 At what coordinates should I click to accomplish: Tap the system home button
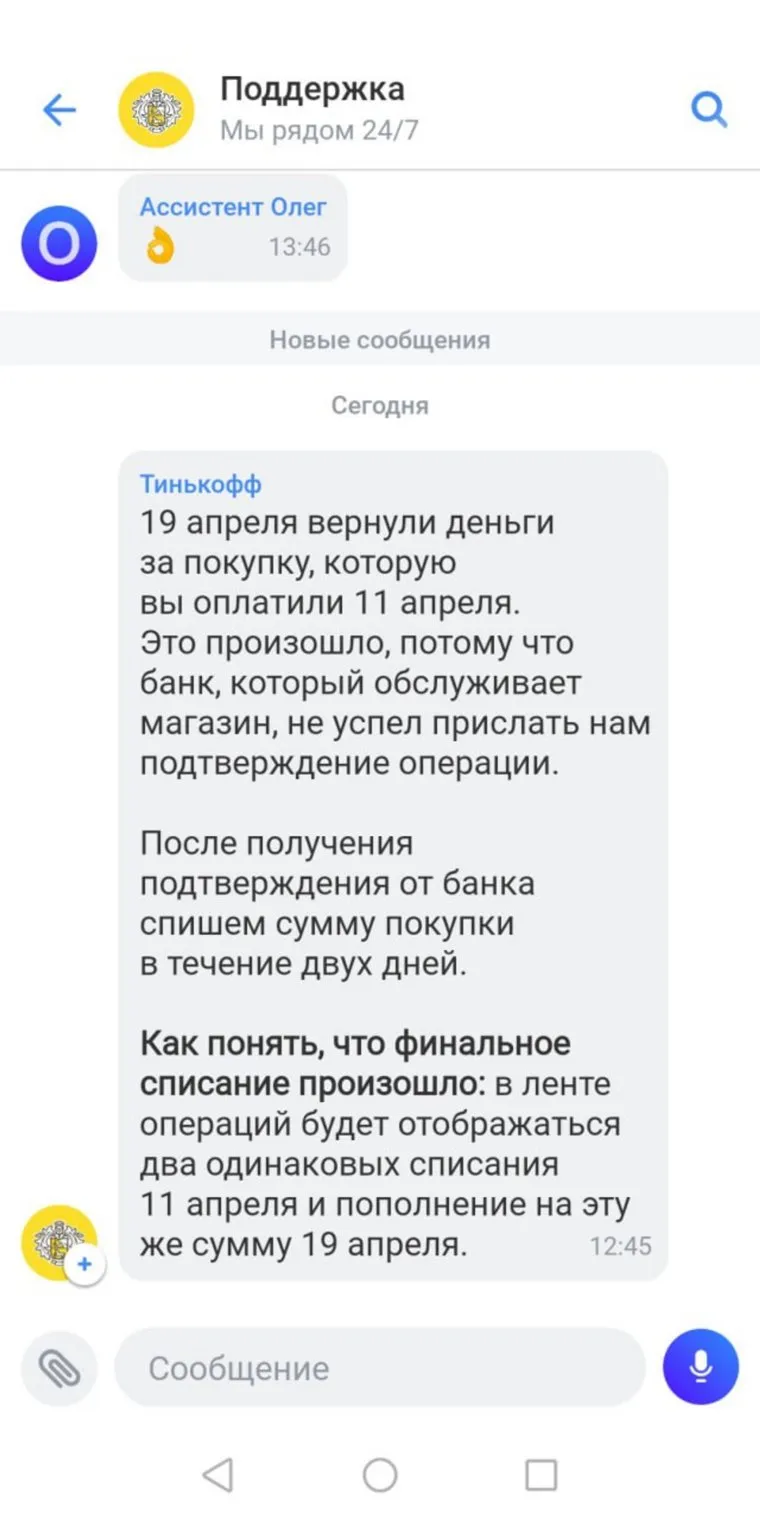[x=380, y=1474]
